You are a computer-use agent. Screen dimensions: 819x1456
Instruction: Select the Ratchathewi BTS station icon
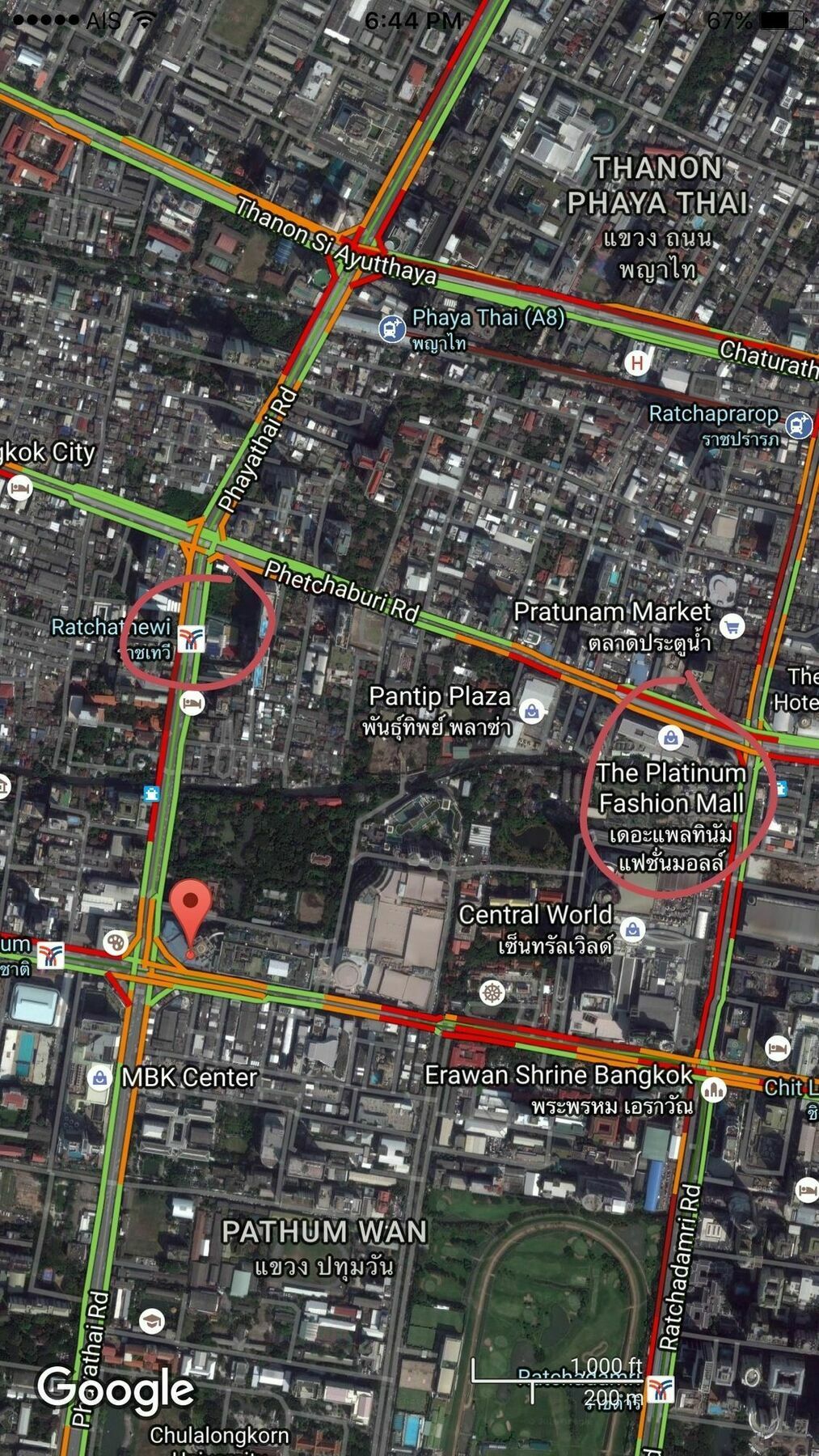pyautogui.click(x=192, y=638)
